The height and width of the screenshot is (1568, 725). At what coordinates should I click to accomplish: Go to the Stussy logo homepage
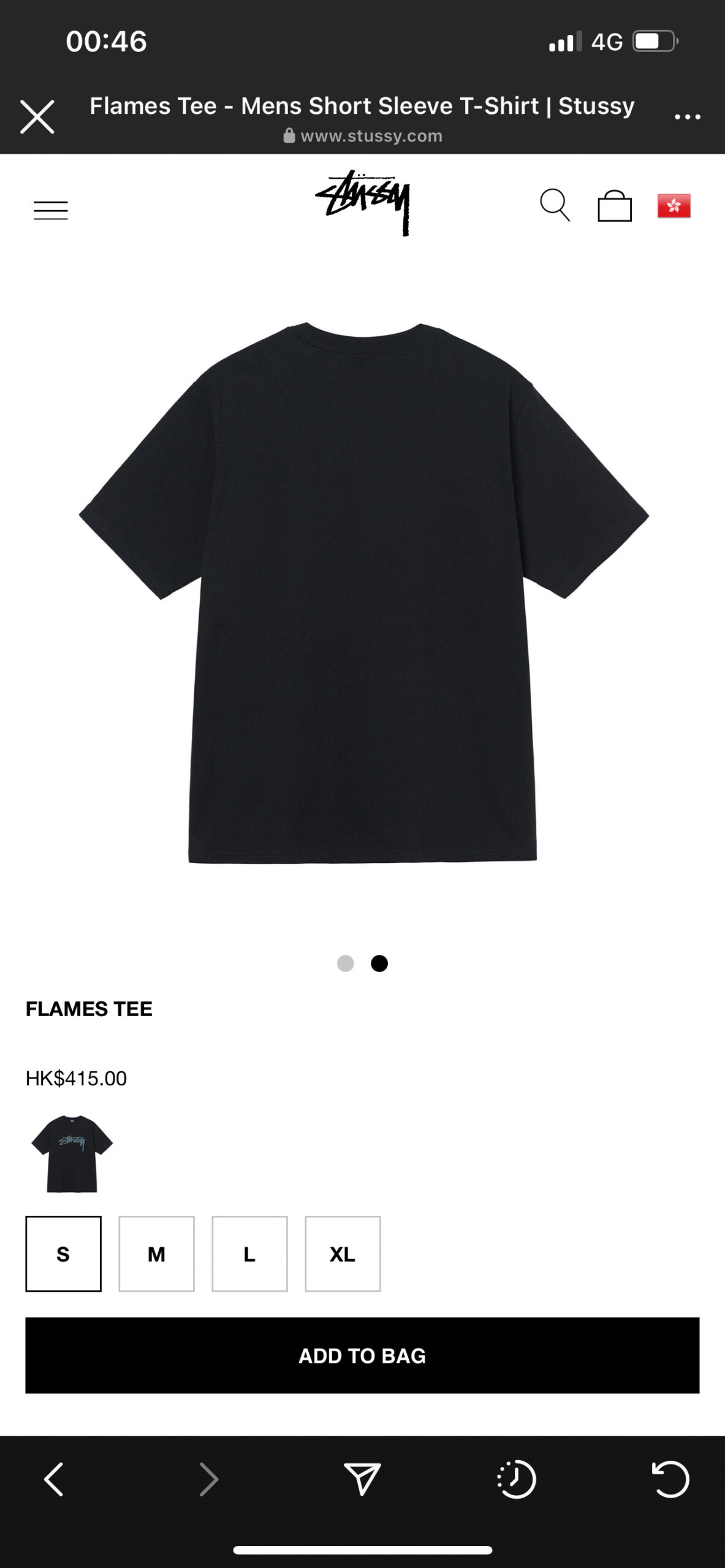[363, 203]
